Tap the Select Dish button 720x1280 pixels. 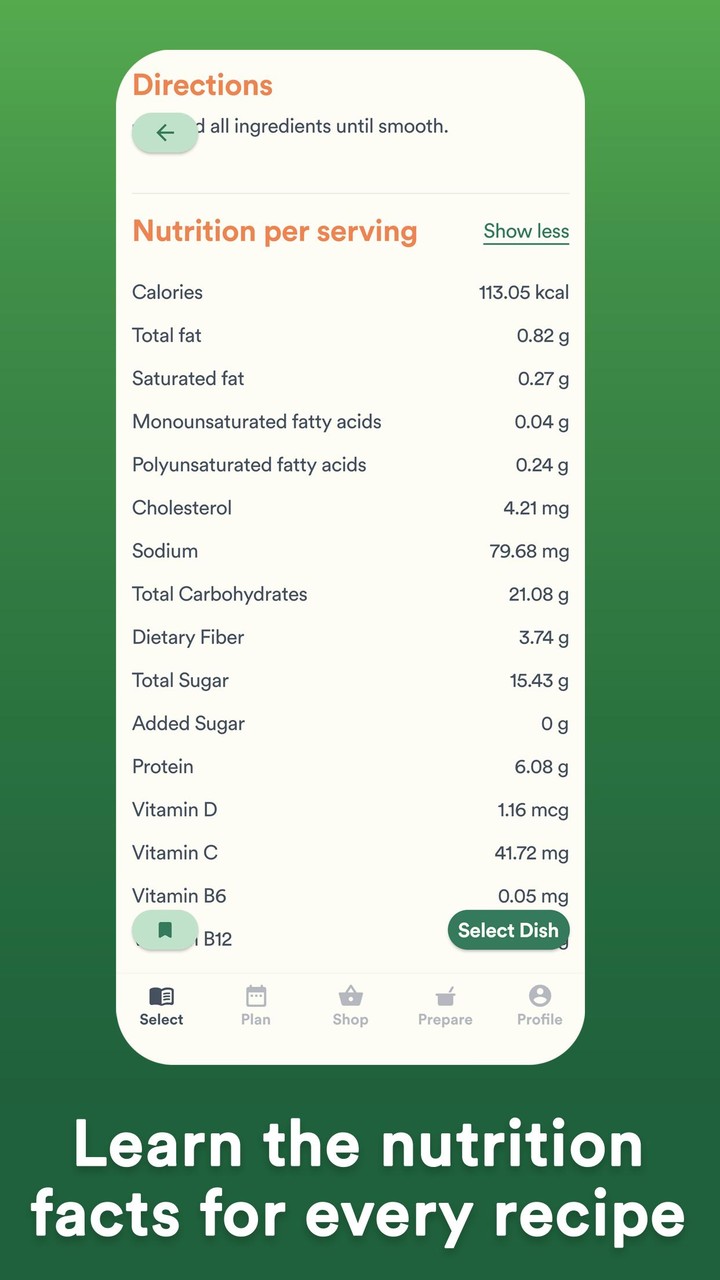[508, 930]
